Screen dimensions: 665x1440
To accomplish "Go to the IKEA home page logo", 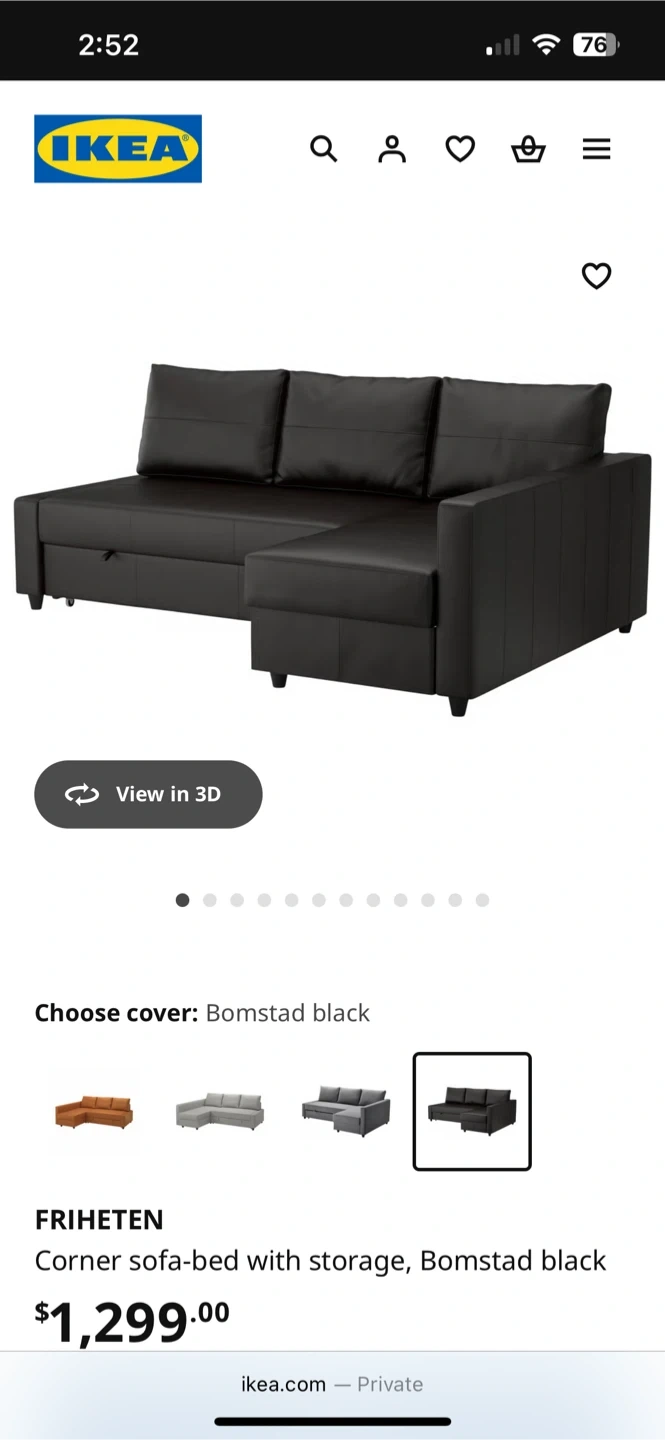I will [x=118, y=149].
